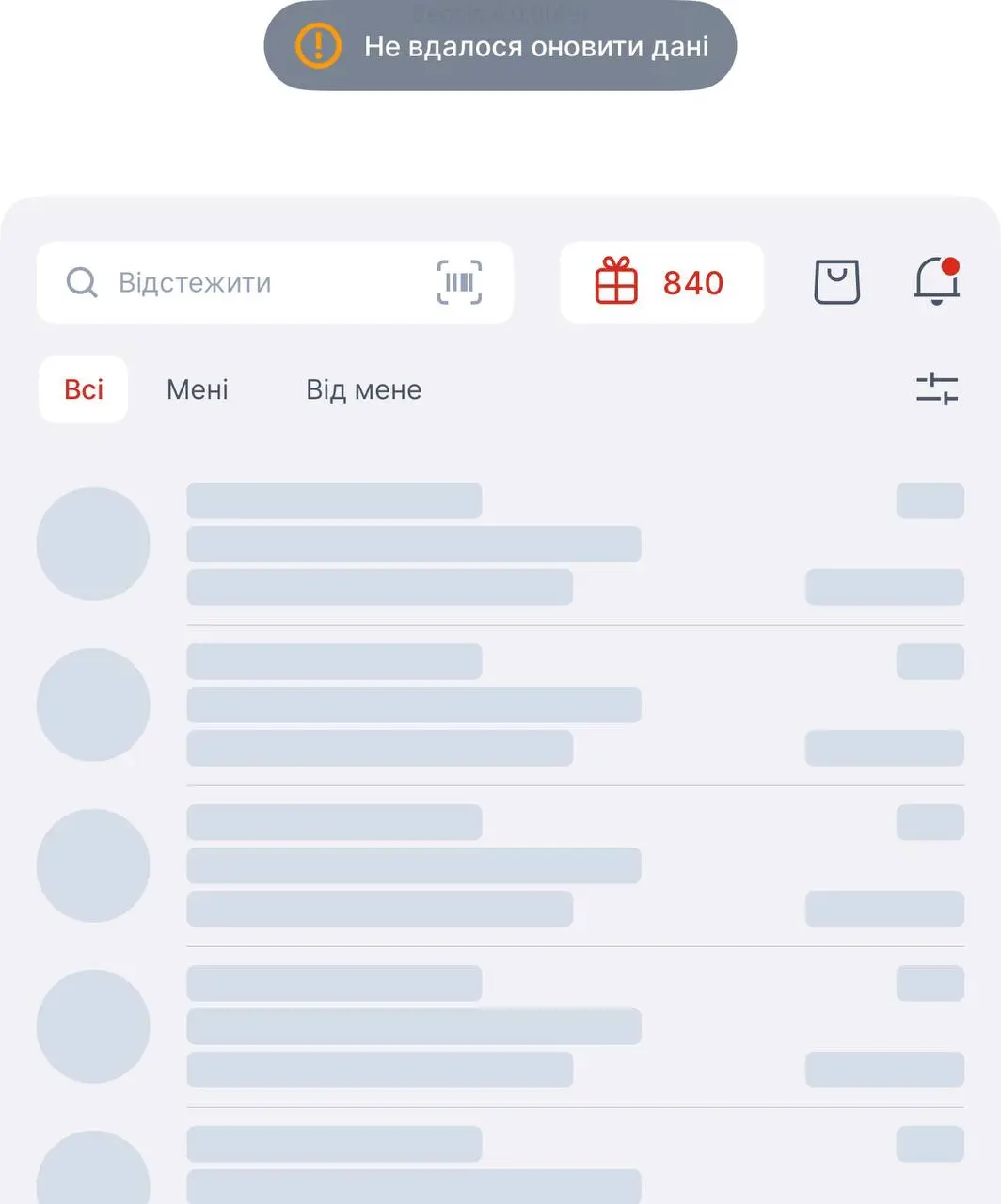Open the barcode scanner
This screenshot has height=1204, width=1001.
459,282
